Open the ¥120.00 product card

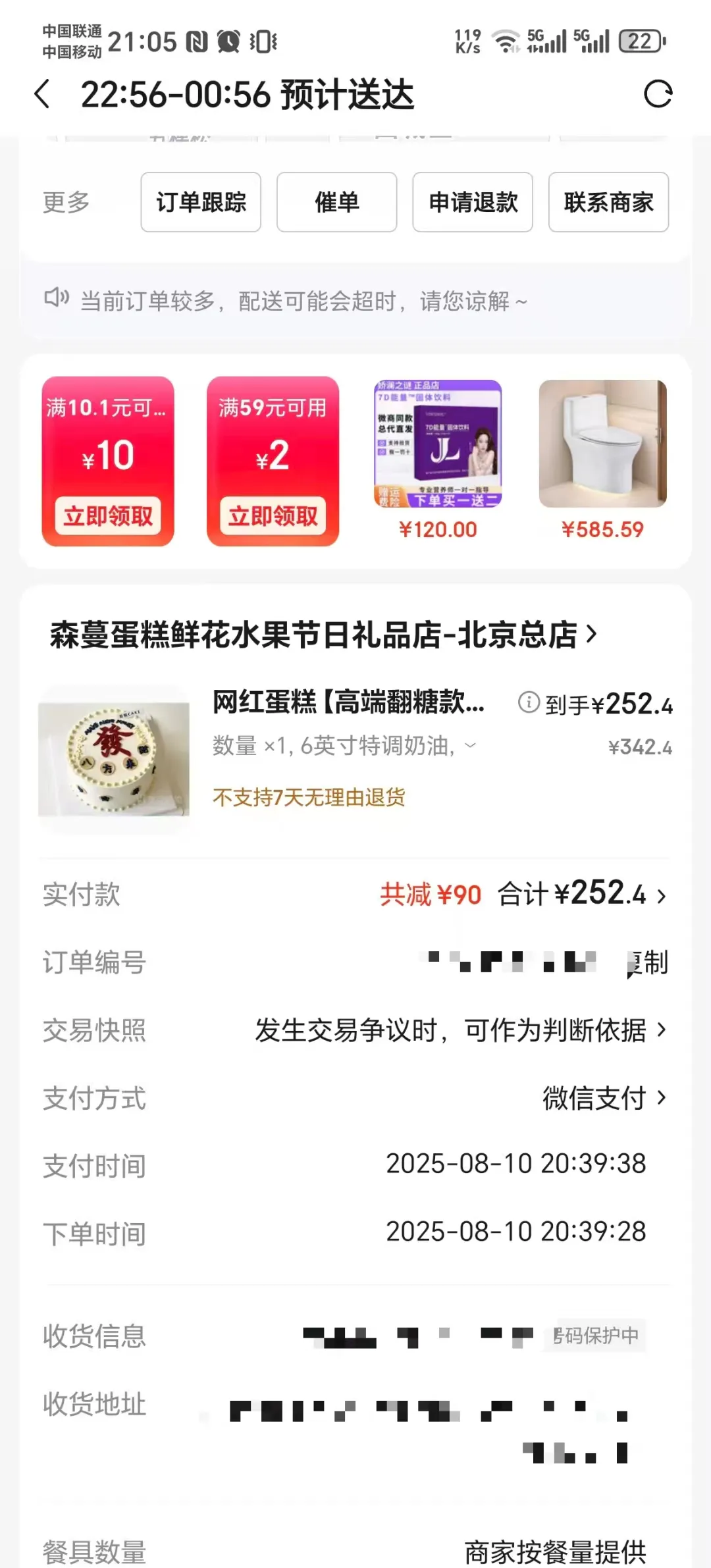pyautogui.click(x=438, y=459)
